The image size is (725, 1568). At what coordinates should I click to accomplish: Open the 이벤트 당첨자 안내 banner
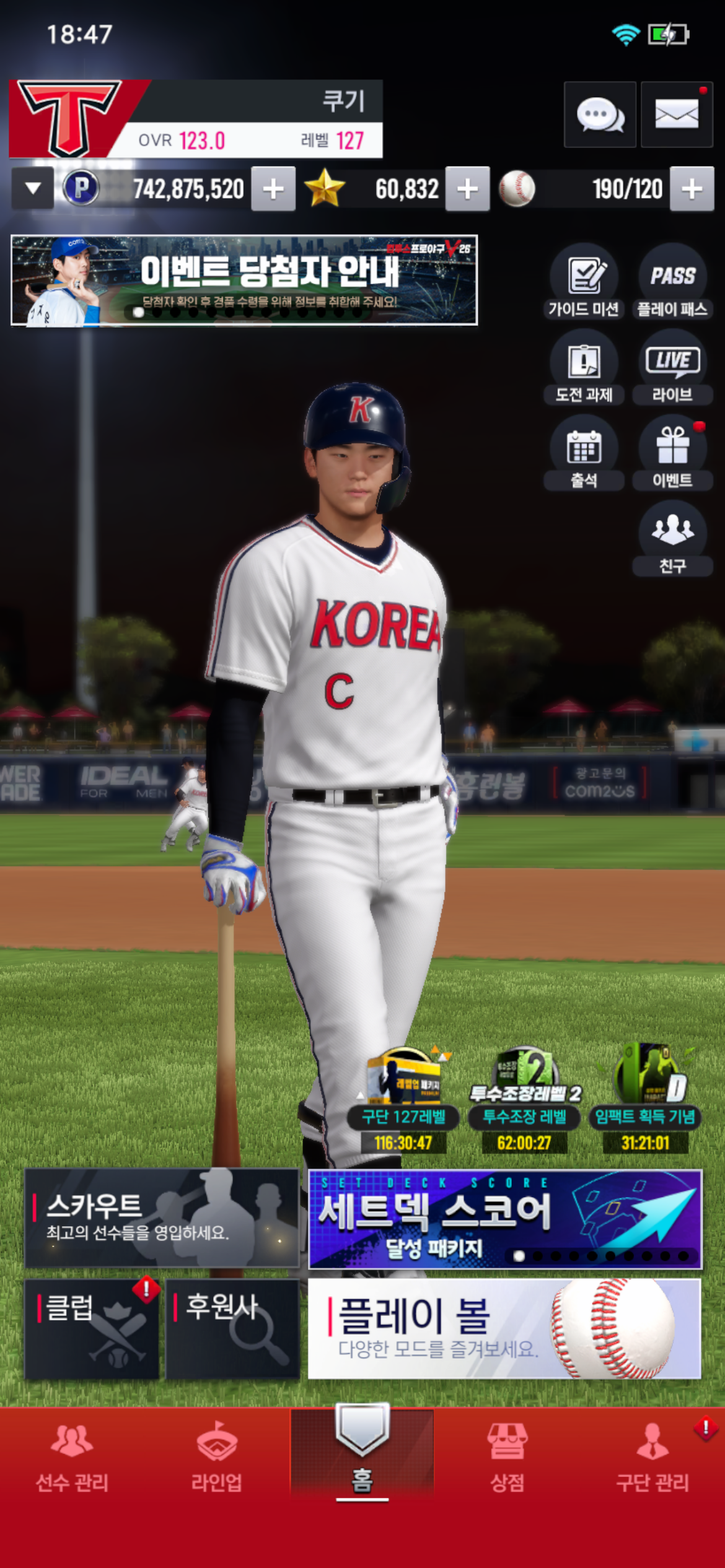(244, 280)
